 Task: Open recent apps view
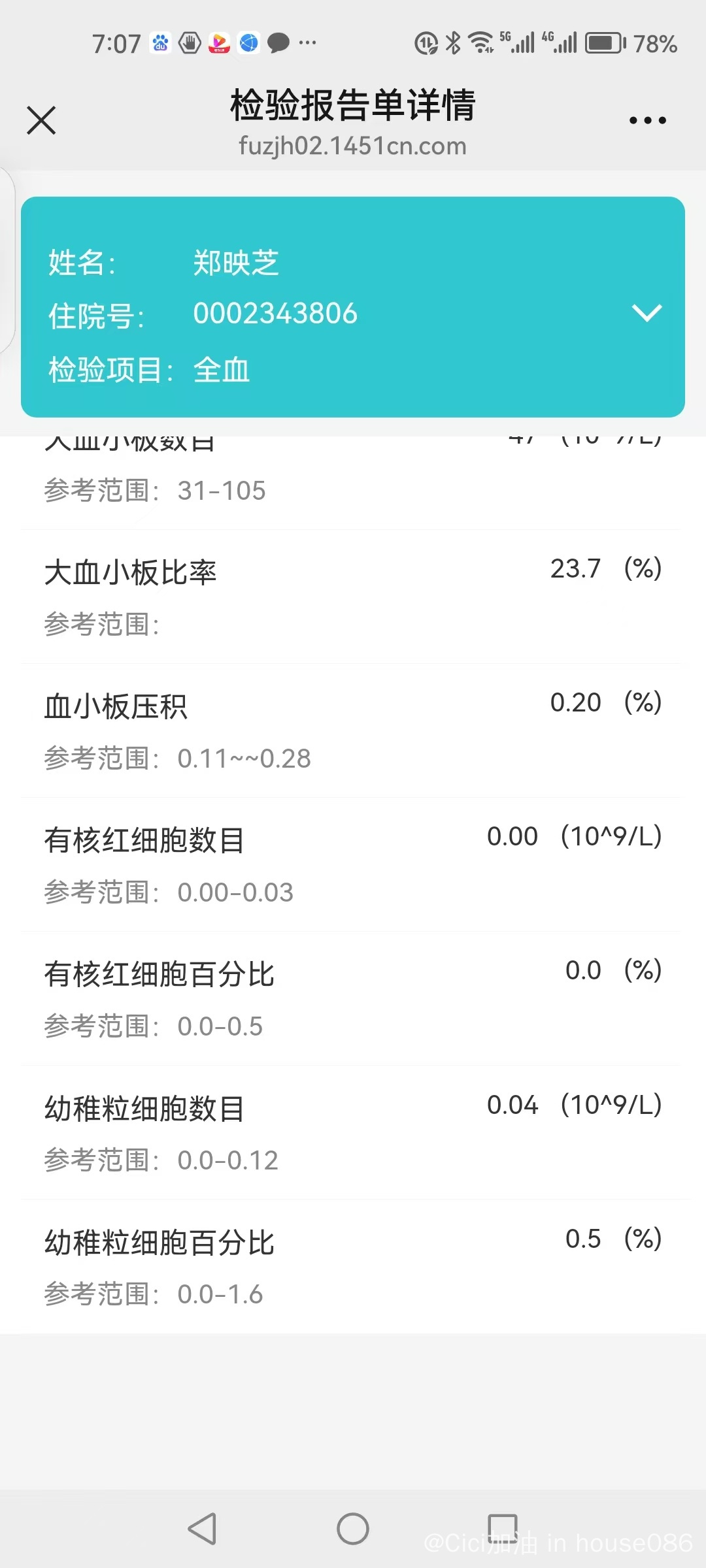(503, 1529)
